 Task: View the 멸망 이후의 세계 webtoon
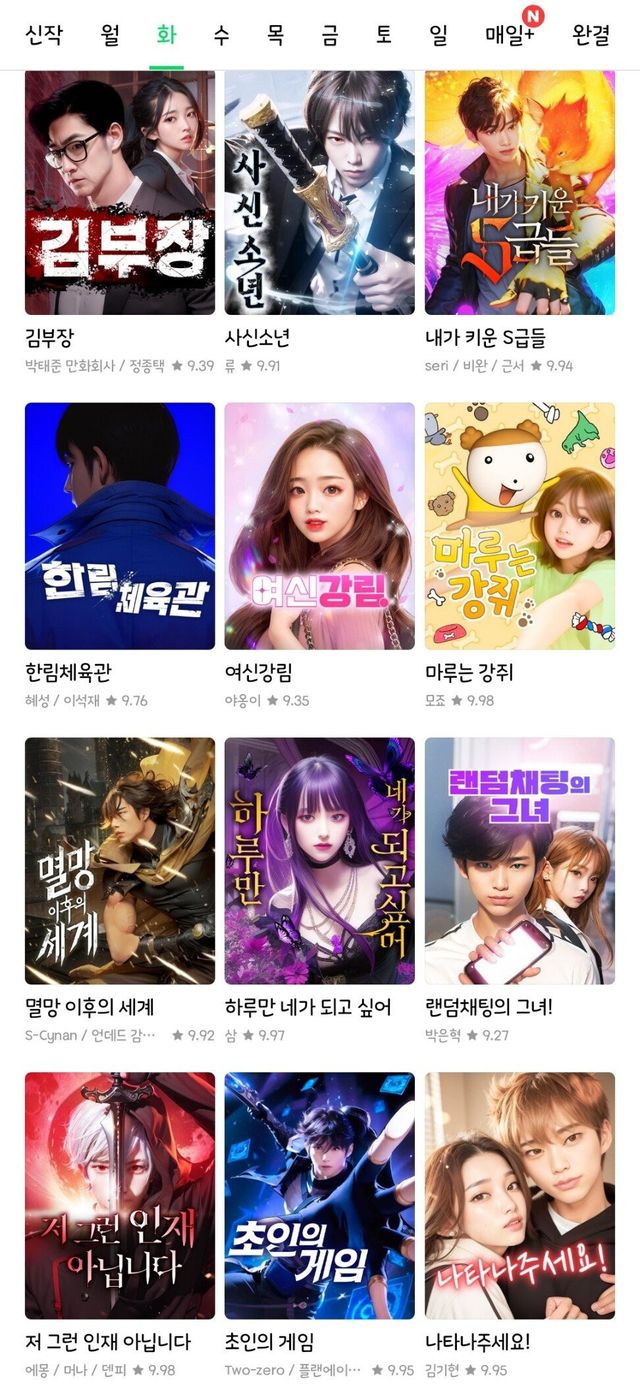pyautogui.click(x=120, y=861)
